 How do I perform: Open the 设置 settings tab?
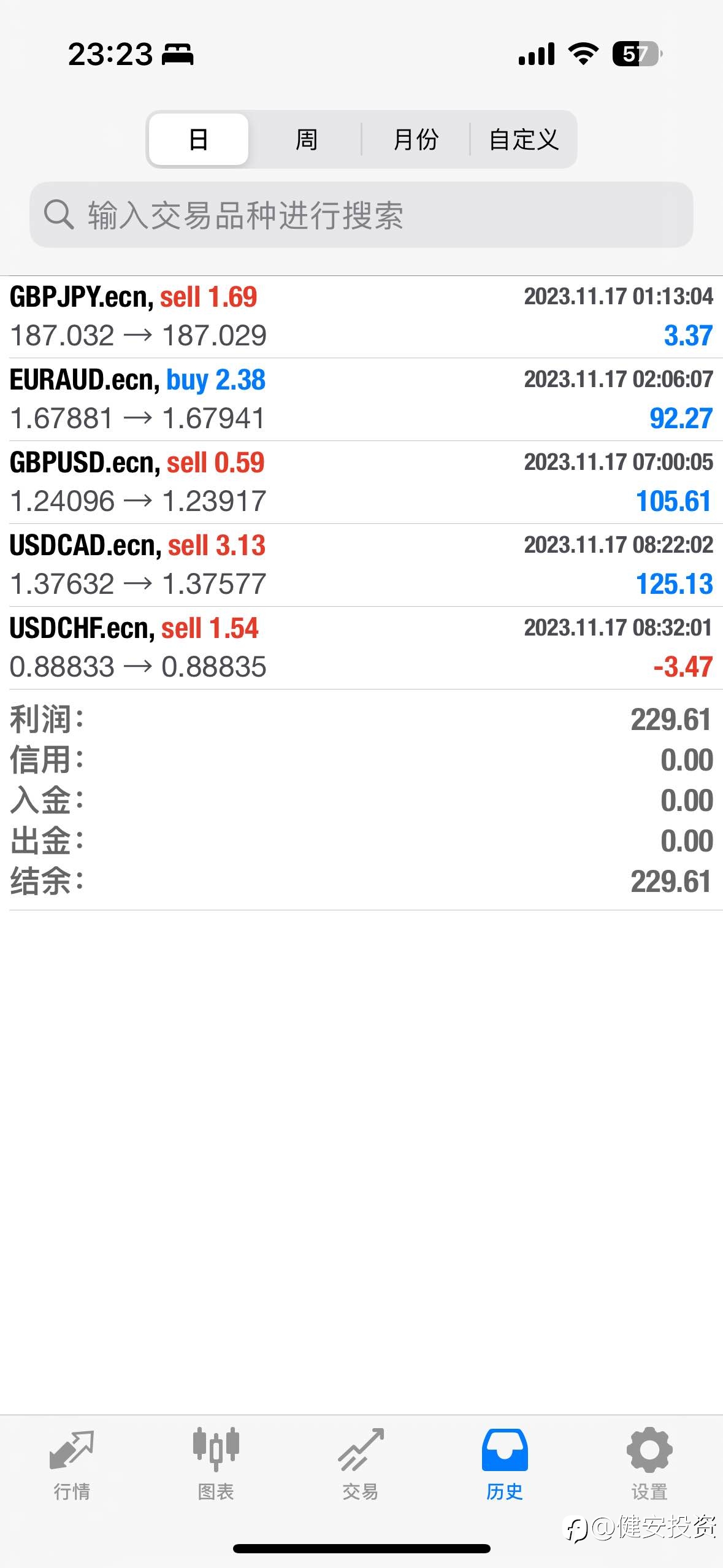(649, 1465)
